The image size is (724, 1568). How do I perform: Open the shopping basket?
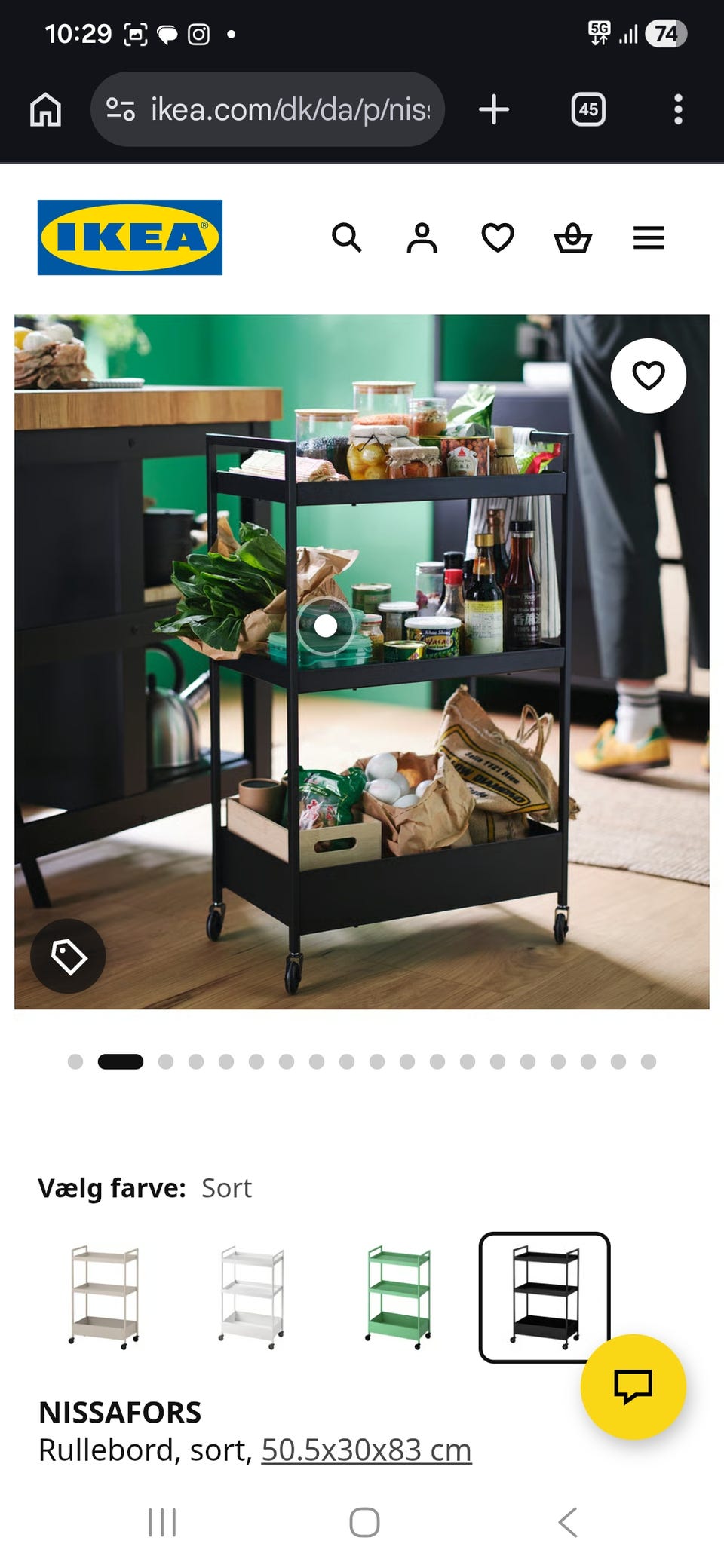[x=573, y=238]
